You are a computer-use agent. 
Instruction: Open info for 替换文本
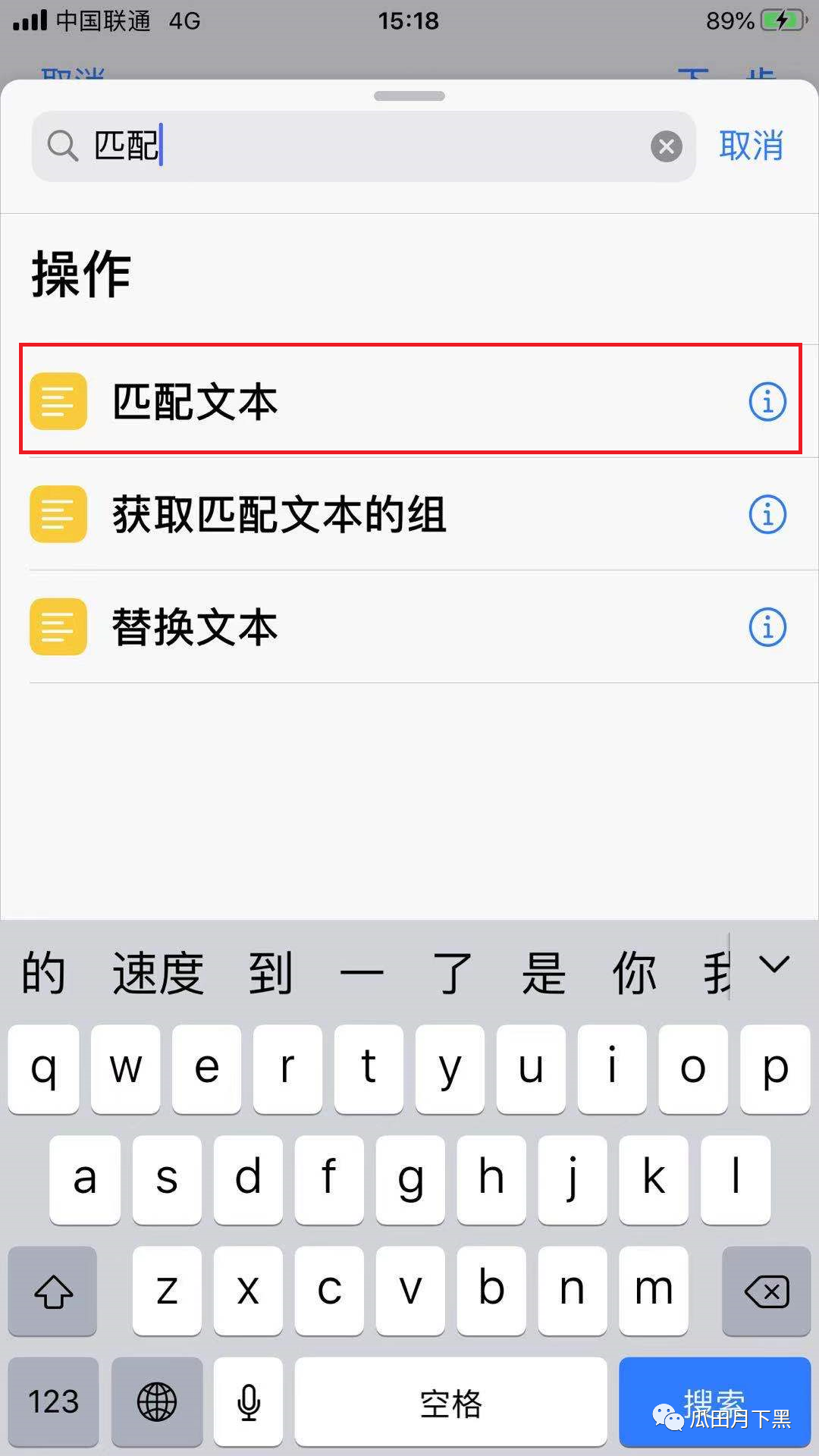[767, 627]
